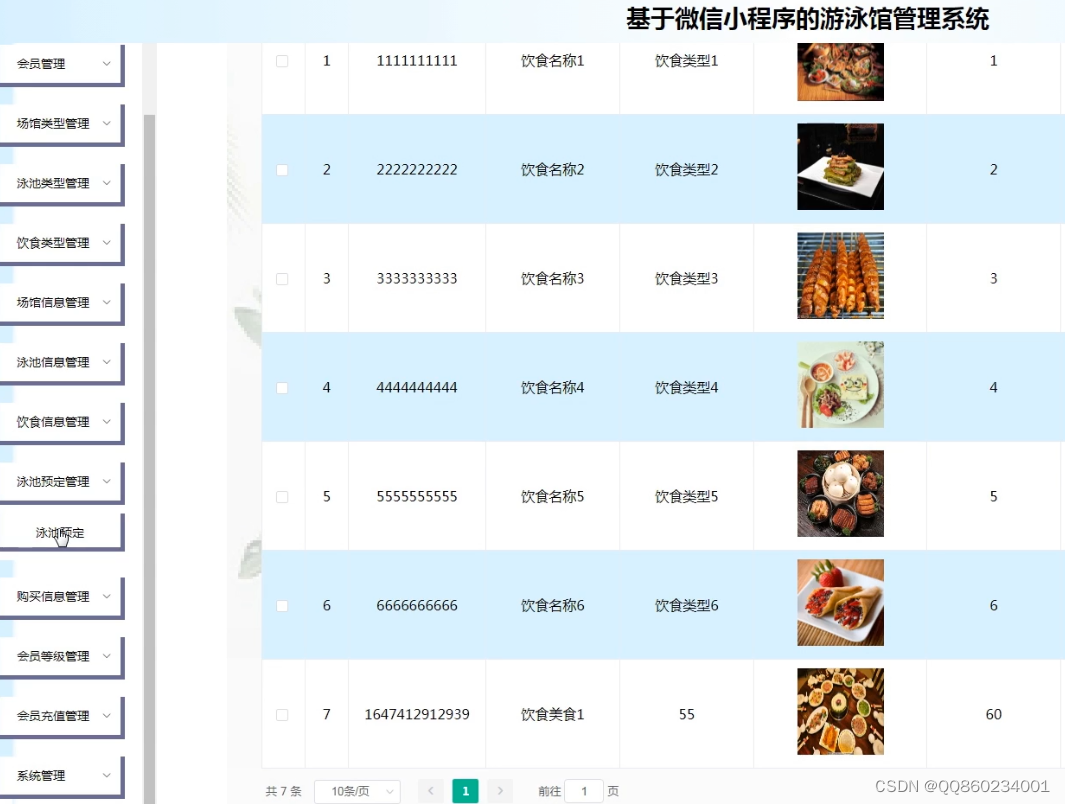Expand the 会员等级管理 menu

(60, 656)
